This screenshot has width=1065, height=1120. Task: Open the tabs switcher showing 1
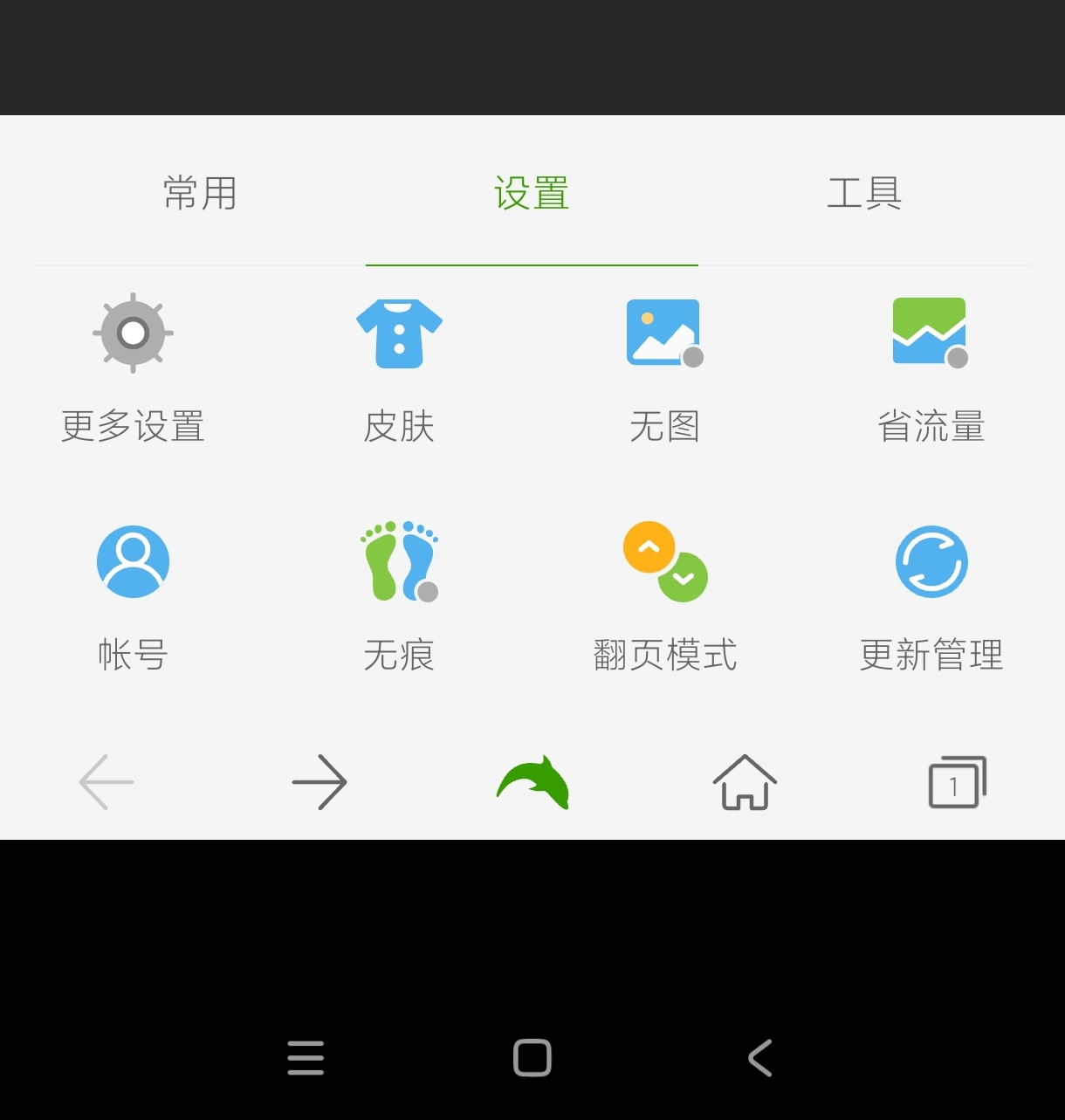[957, 782]
